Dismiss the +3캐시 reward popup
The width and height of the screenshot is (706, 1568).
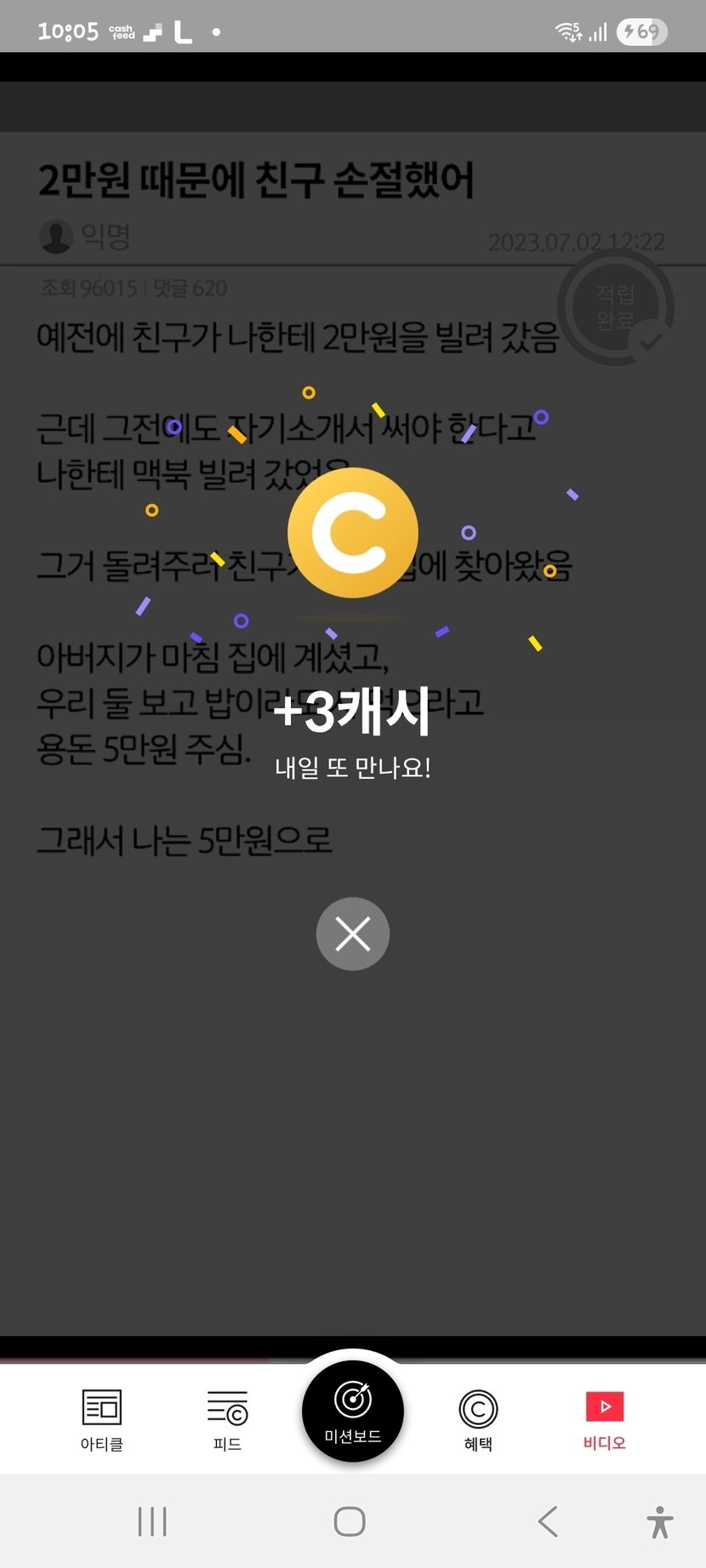point(352,934)
